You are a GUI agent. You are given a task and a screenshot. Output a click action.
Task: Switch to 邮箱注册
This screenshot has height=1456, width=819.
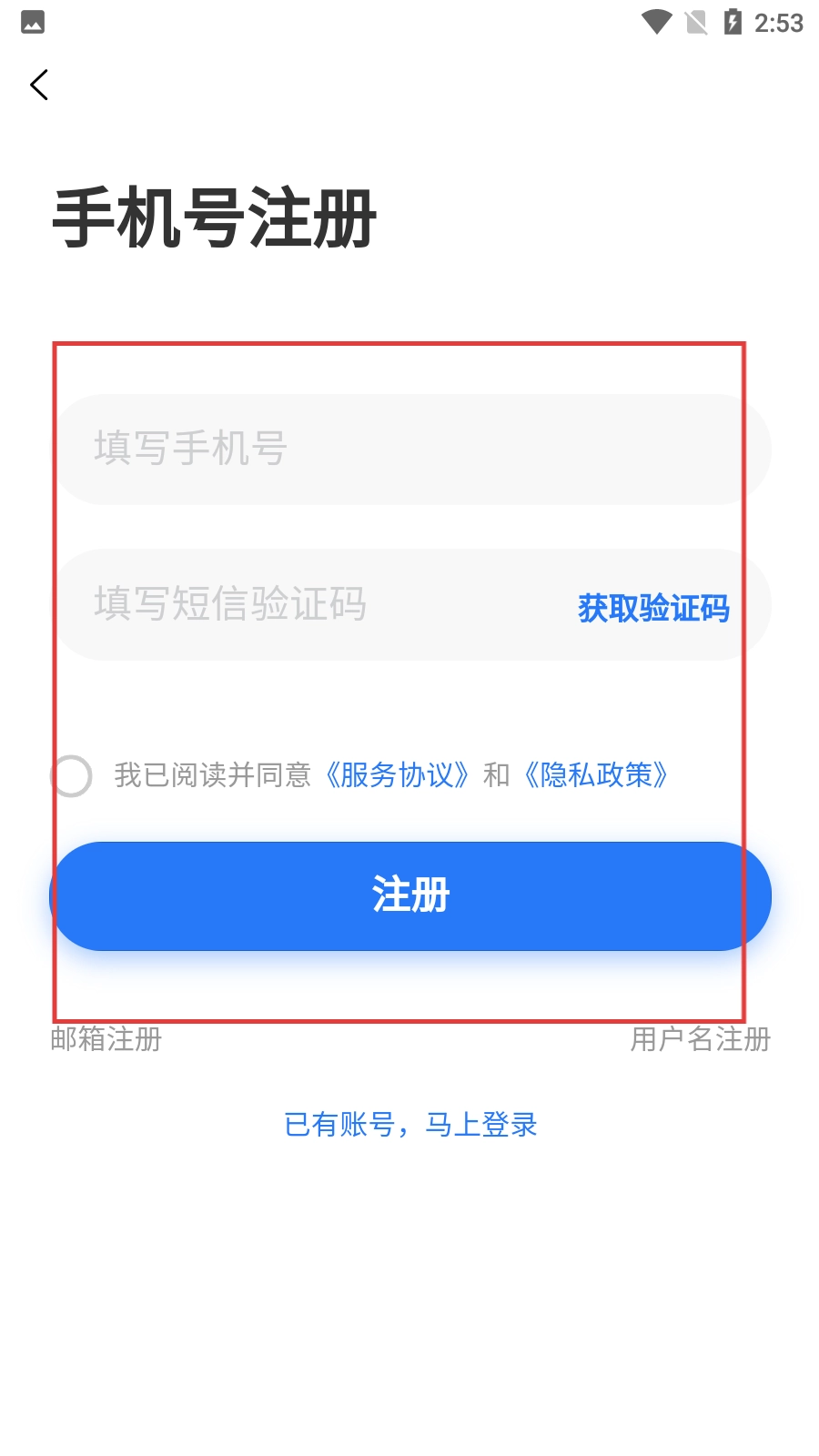click(x=106, y=1039)
